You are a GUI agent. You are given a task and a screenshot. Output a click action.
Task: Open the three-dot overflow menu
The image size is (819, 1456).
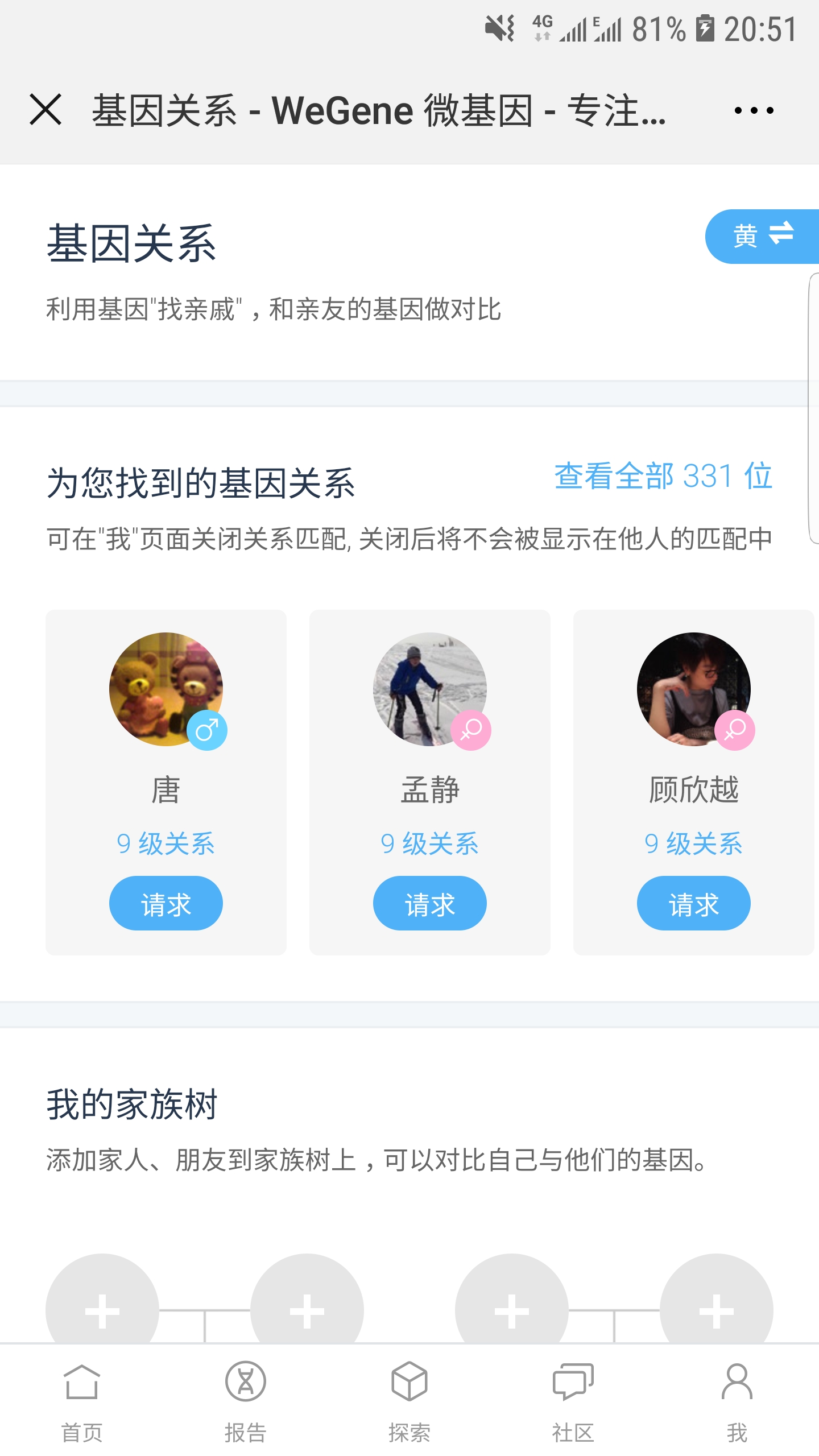[754, 110]
